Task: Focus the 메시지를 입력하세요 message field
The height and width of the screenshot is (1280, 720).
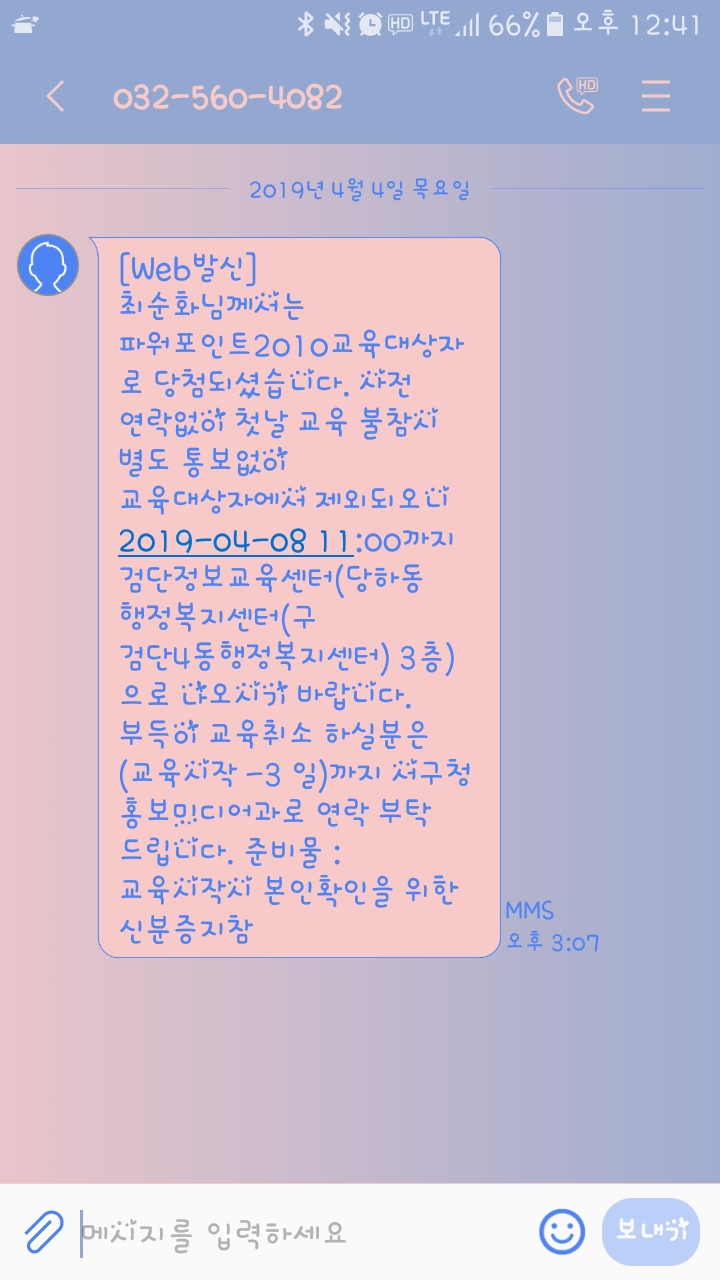Action: pyautogui.click(x=300, y=1232)
